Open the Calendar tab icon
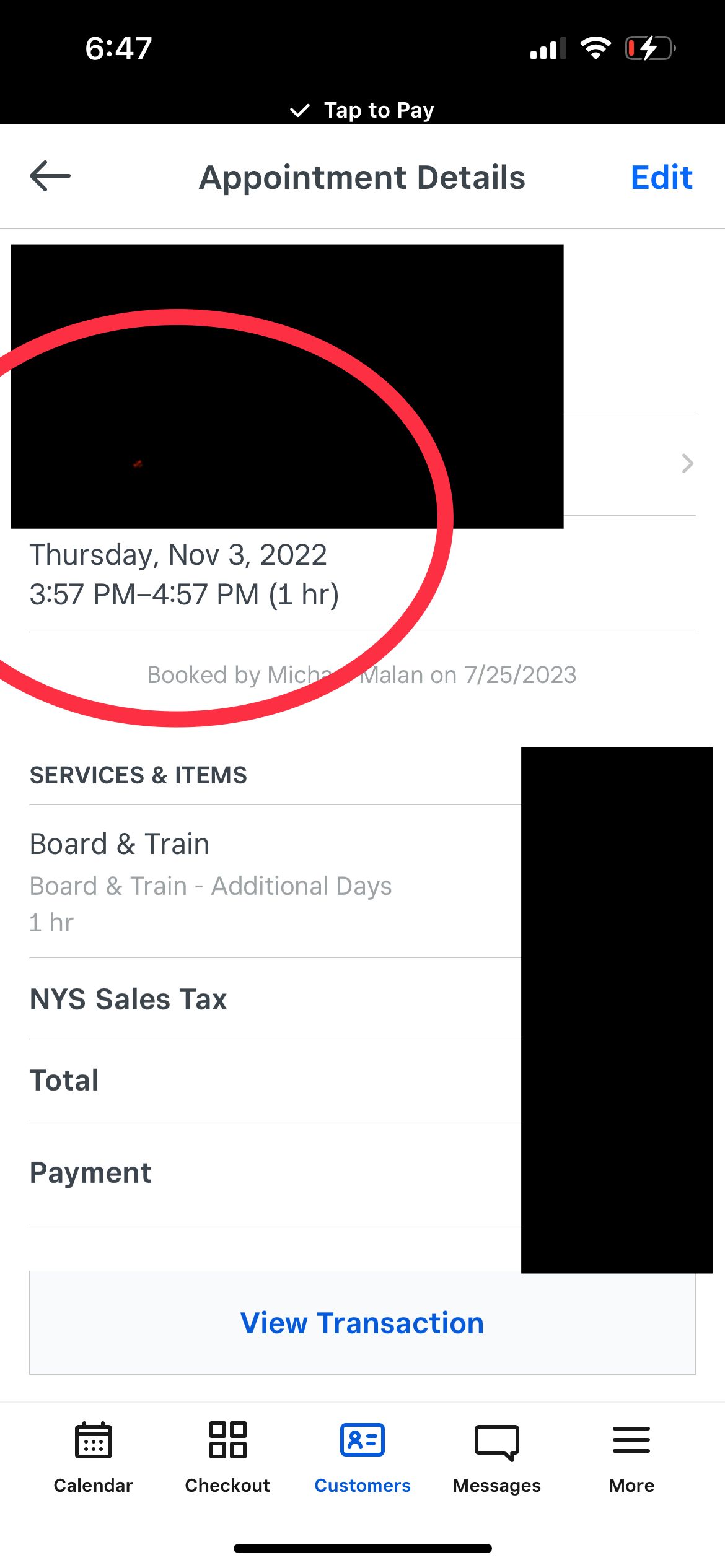 coord(93,1440)
